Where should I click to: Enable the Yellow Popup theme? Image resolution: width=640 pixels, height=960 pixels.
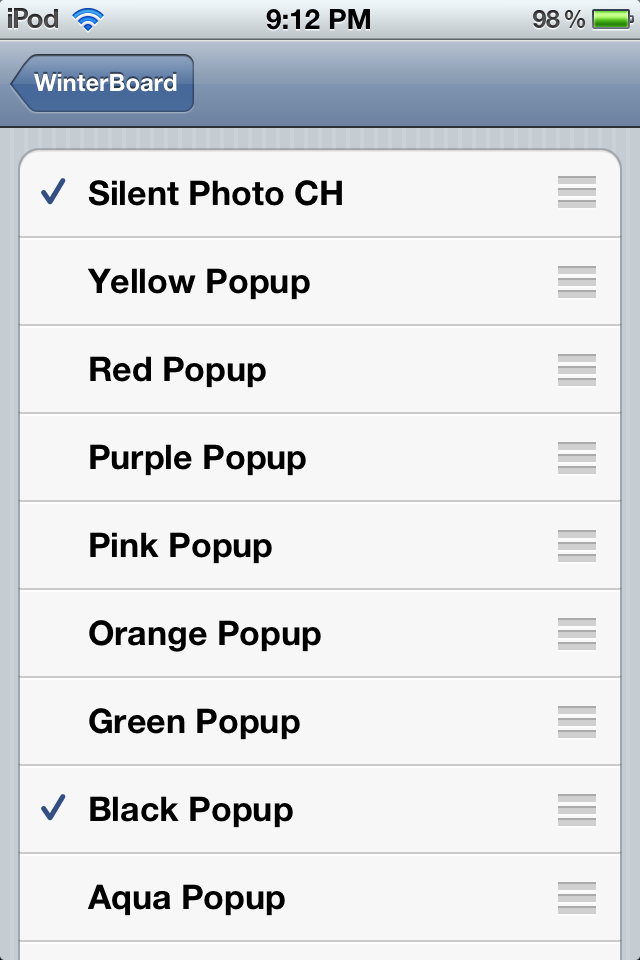point(200,282)
